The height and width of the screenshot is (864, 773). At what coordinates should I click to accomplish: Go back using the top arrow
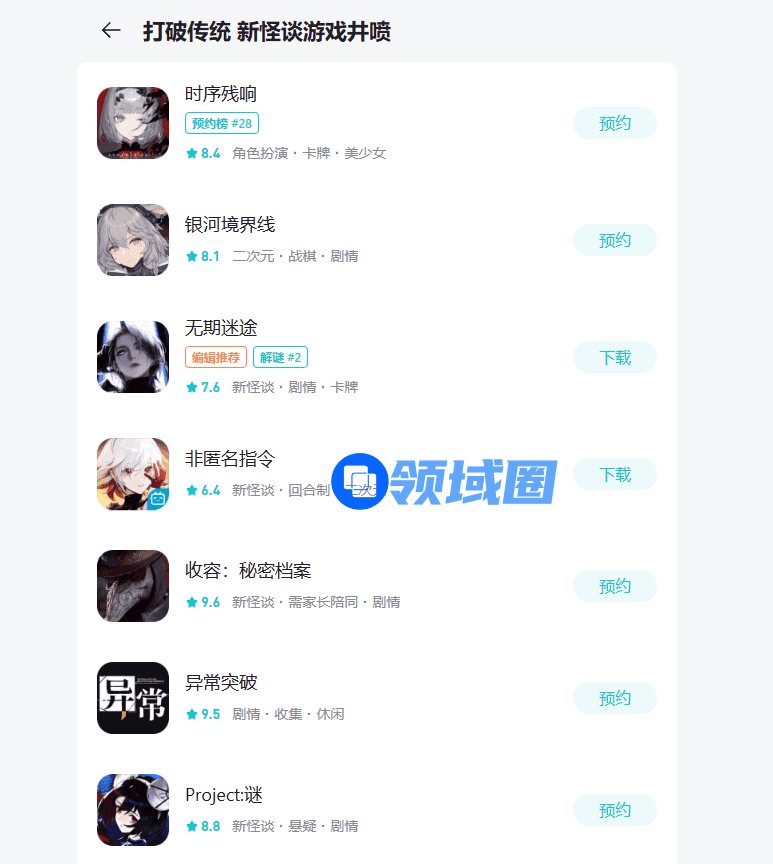111,31
